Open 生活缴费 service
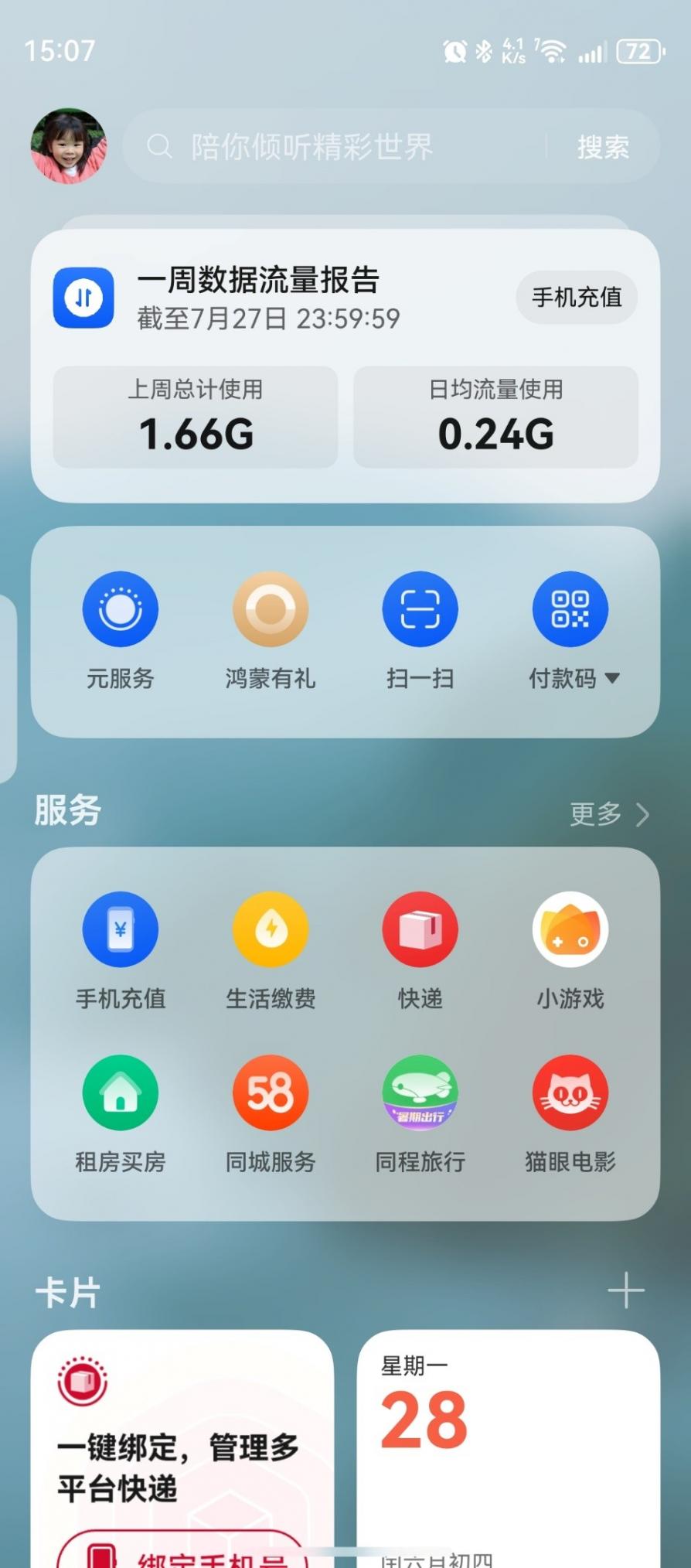 [x=271, y=930]
